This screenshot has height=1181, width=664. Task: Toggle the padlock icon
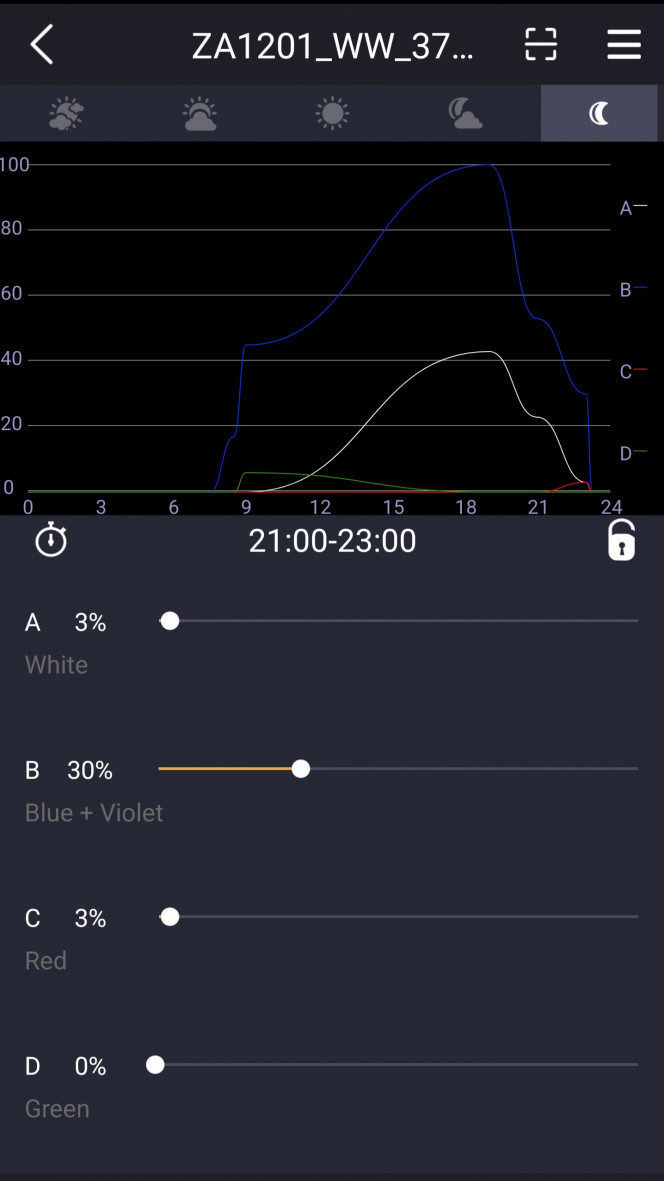tap(621, 540)
